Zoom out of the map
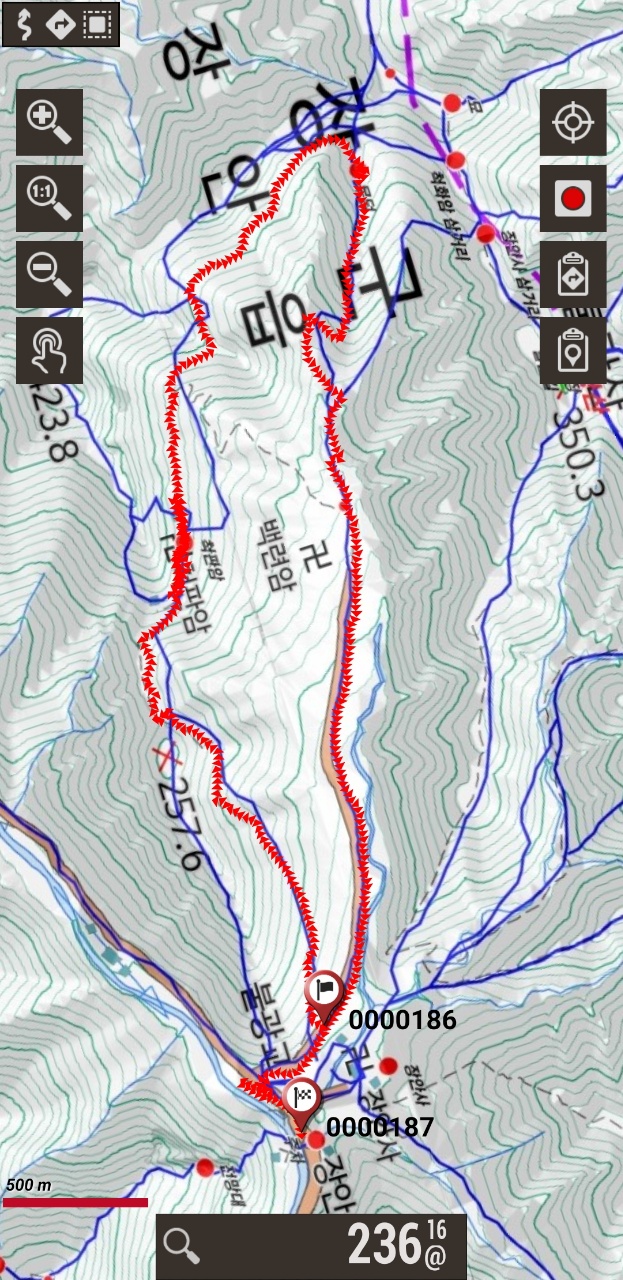Image resolution: width=623 pixels, height=1280 pixels. tap(49, 274)
